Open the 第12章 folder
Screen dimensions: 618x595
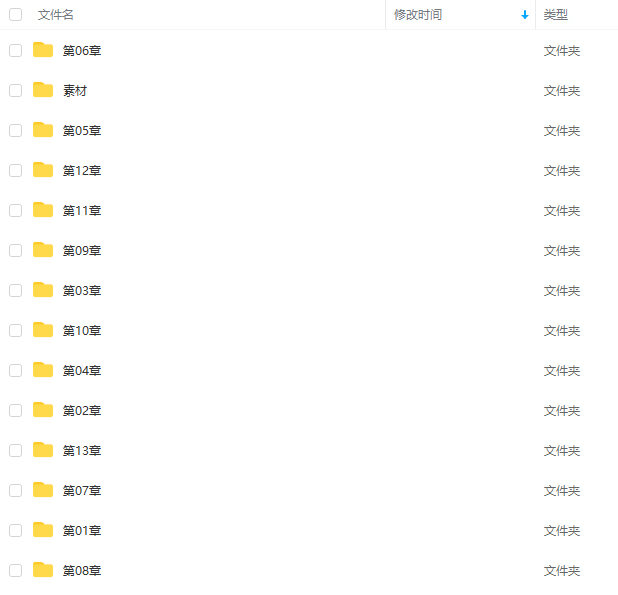(82, 171)
